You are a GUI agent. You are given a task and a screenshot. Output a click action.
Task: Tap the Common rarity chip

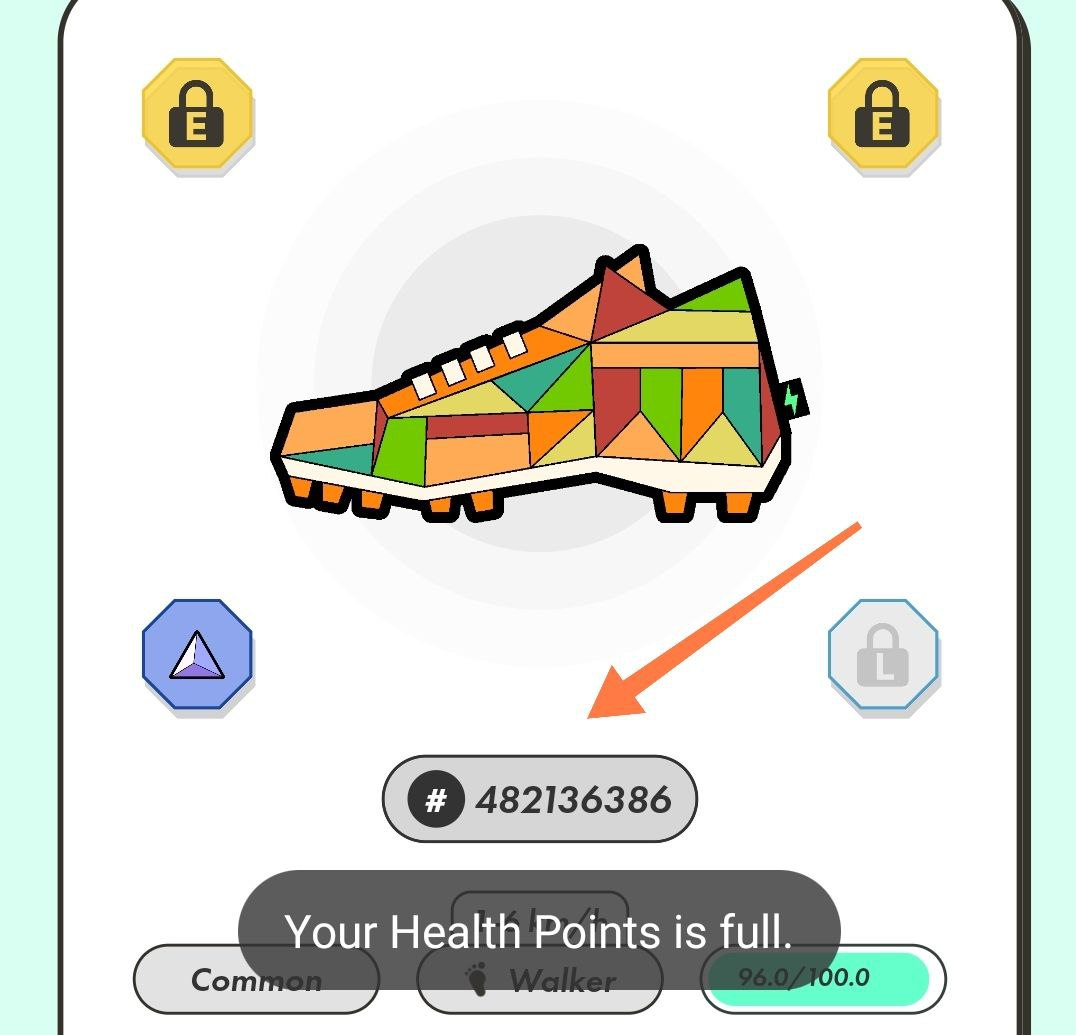(256, 980)
